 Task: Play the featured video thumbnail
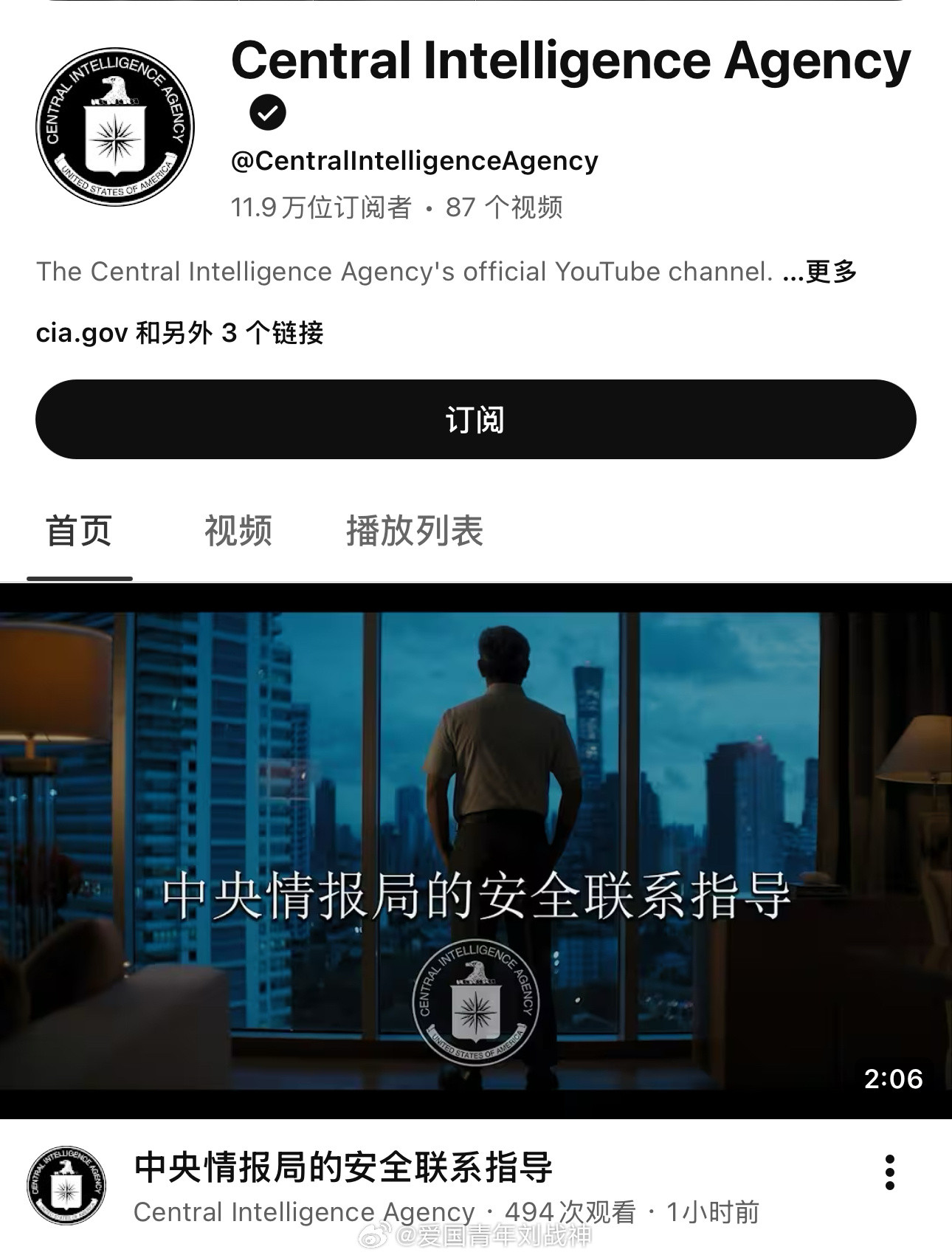pyautogui.click(x=476, y=842)
